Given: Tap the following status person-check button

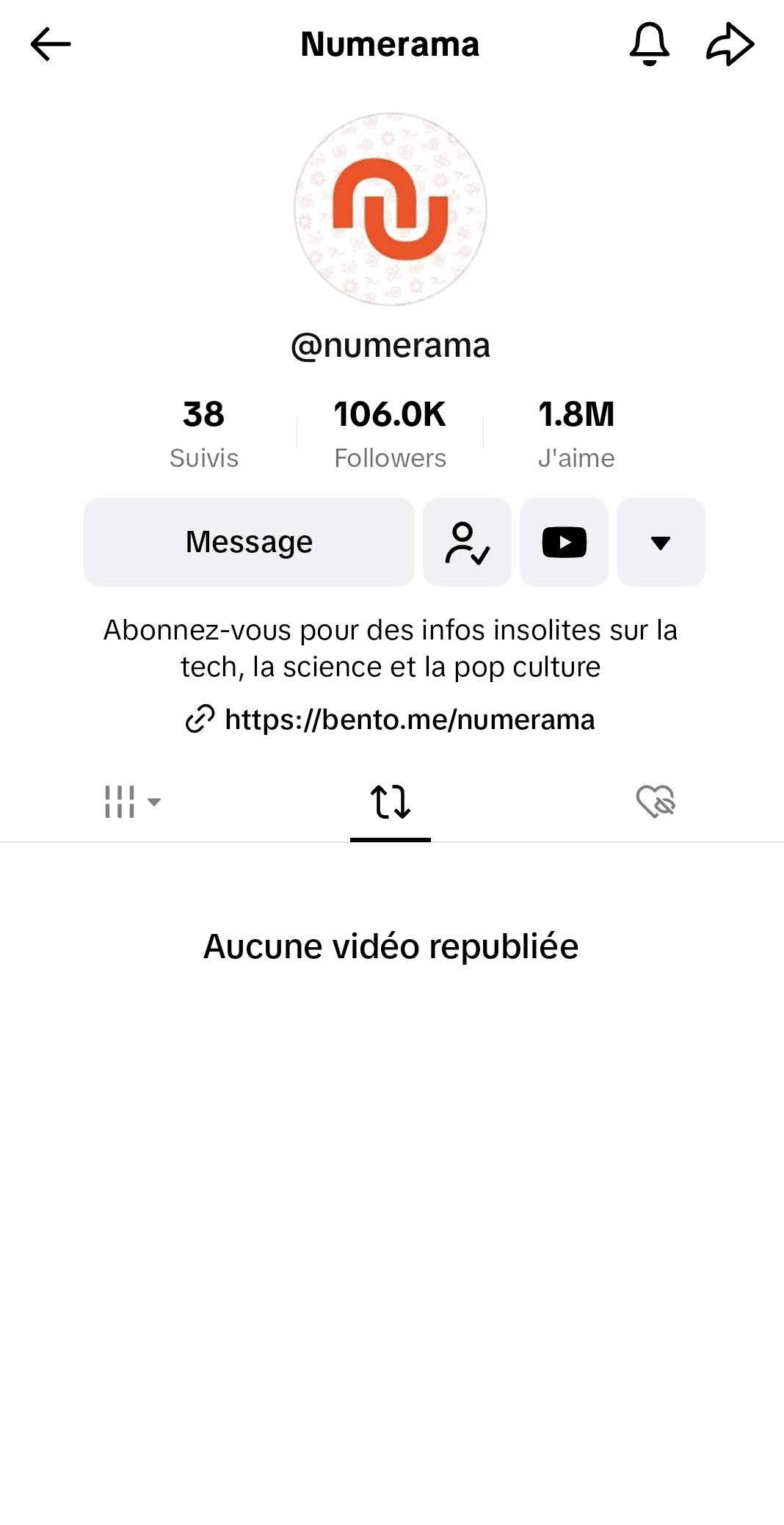Looking at the screenshot, I should pos(467,542).
